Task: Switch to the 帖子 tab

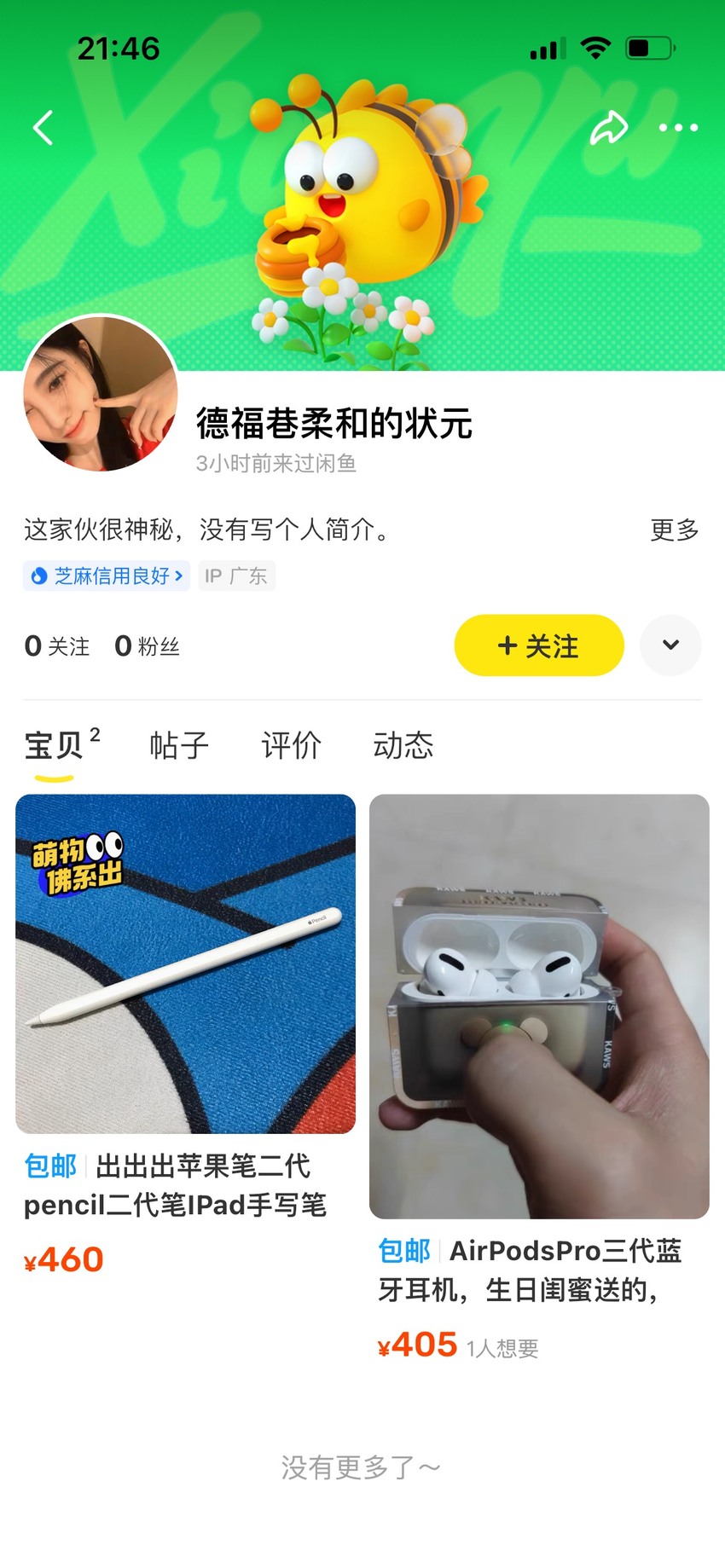Action: [179, 745]
